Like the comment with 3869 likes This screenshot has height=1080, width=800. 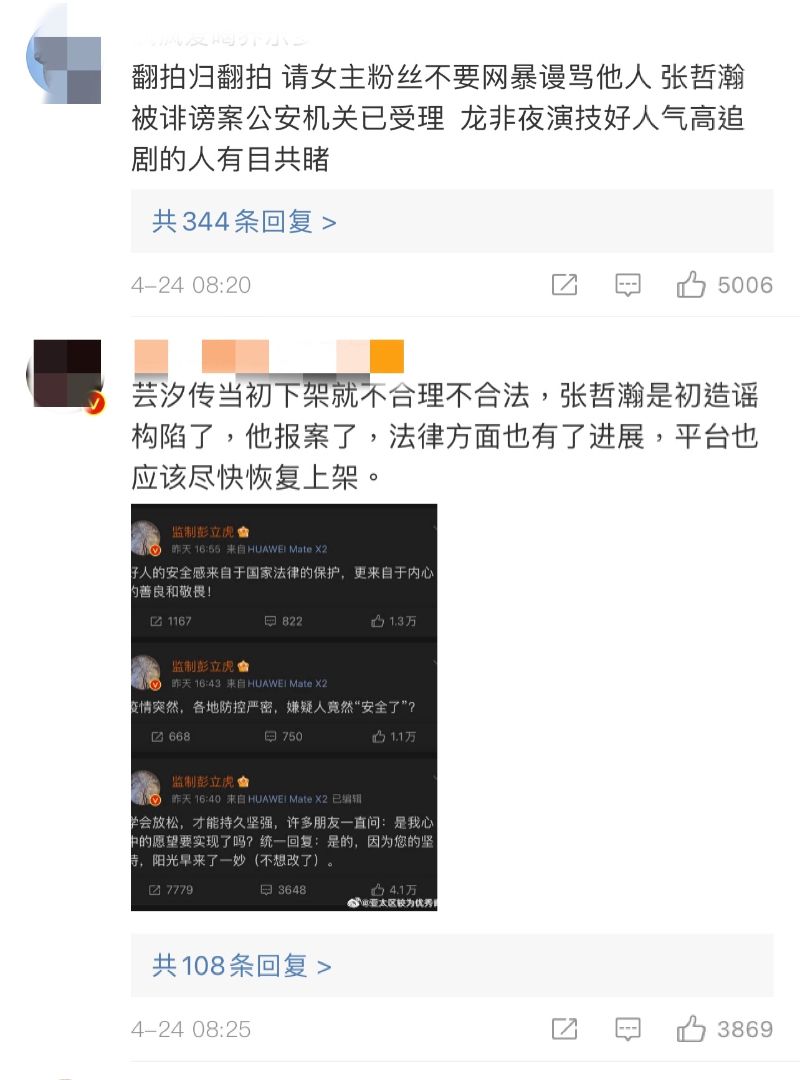[692, 1029]
